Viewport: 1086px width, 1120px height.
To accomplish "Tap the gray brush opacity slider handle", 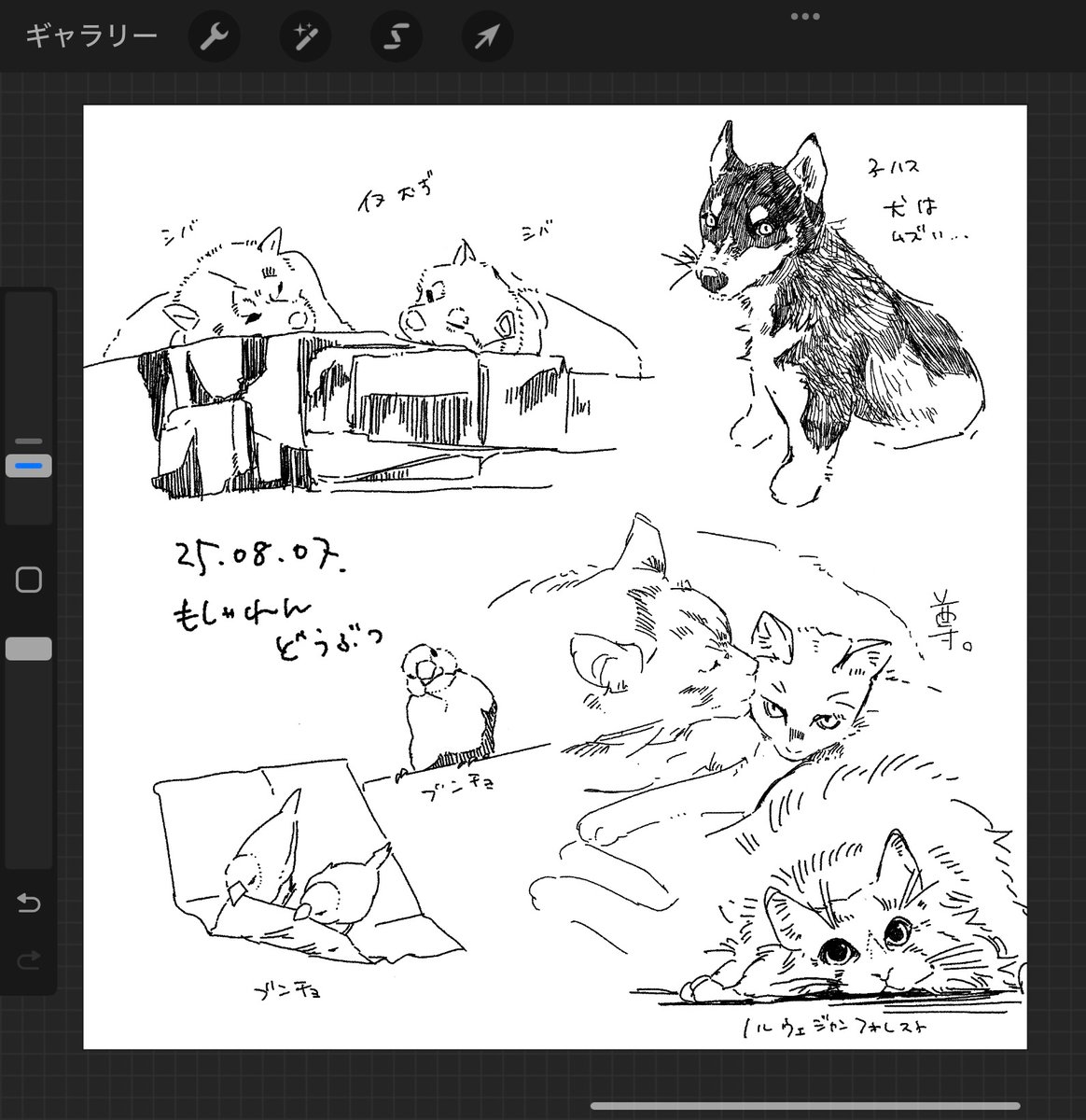I will click(x=29, y=649).
